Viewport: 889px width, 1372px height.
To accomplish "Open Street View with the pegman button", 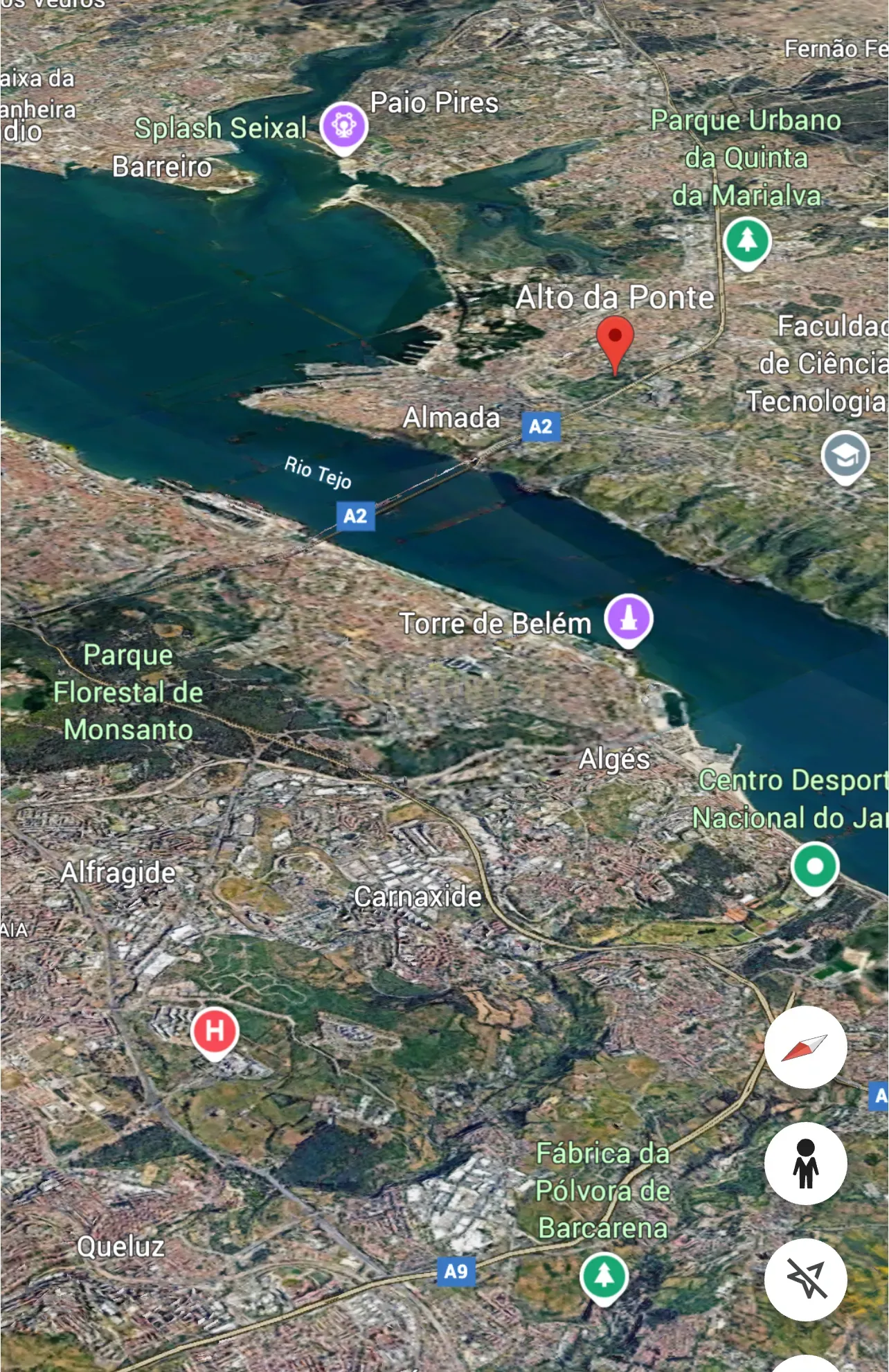I will [805, 1164].
